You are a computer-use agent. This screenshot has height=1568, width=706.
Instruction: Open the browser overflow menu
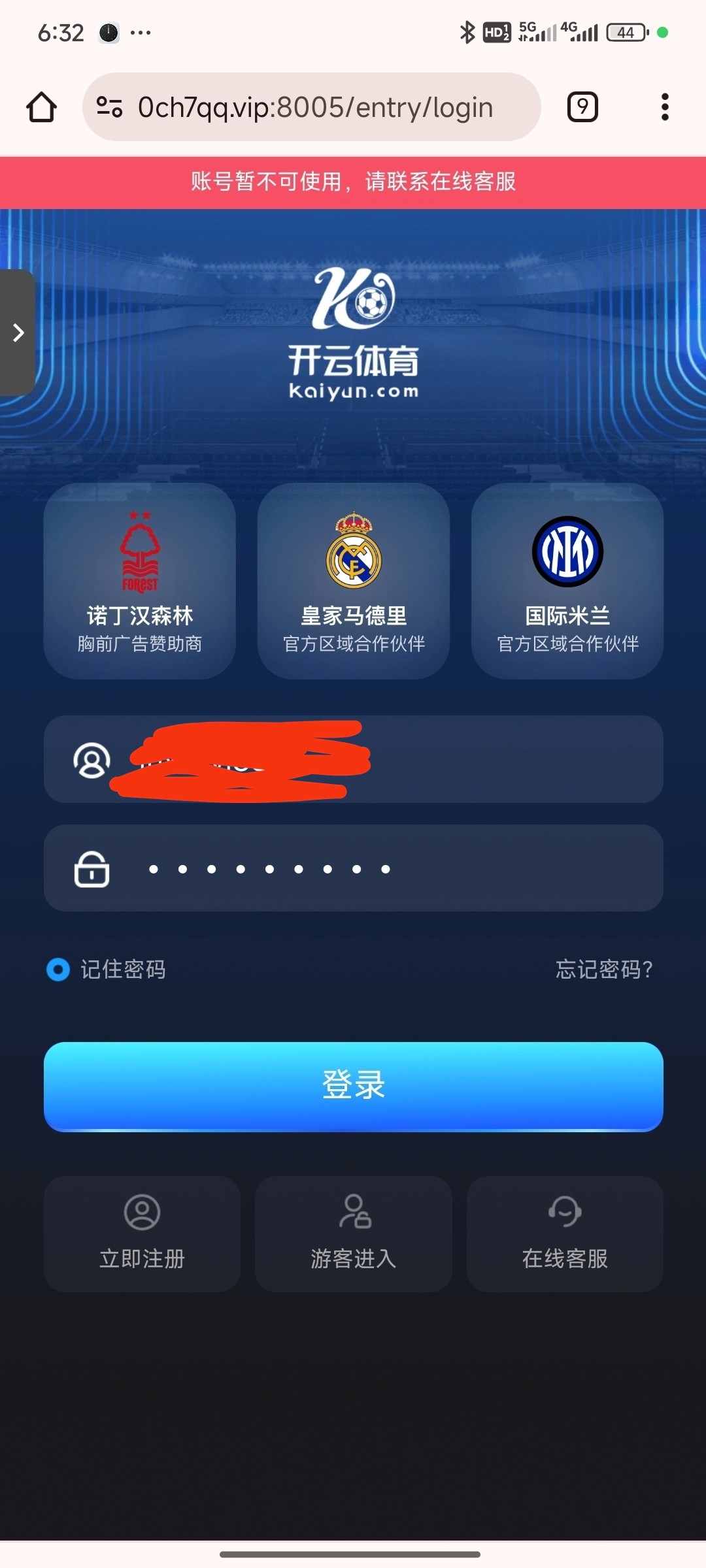[665, 107]
